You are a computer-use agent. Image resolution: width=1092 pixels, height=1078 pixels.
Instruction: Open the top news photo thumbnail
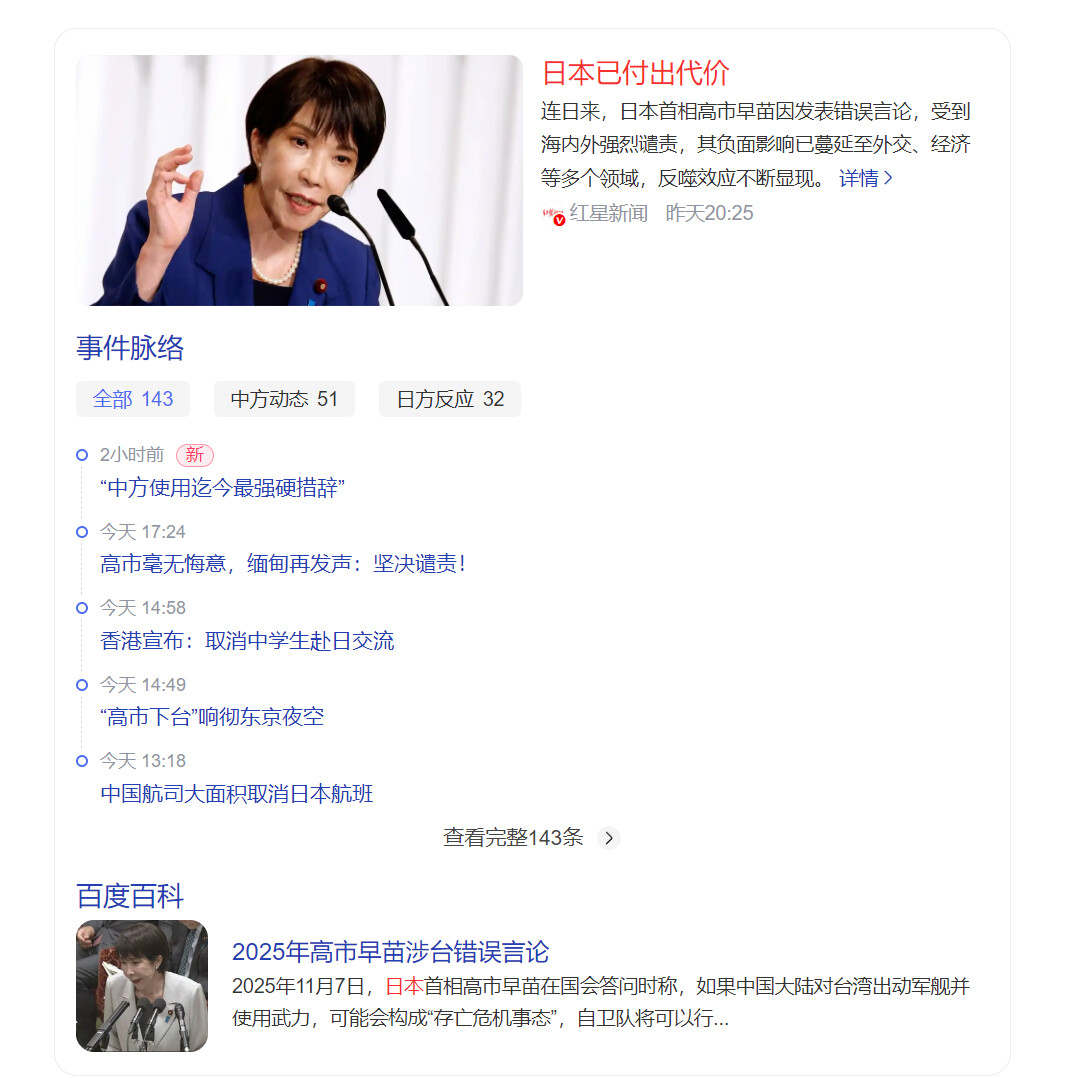click(x=299, y=180)
